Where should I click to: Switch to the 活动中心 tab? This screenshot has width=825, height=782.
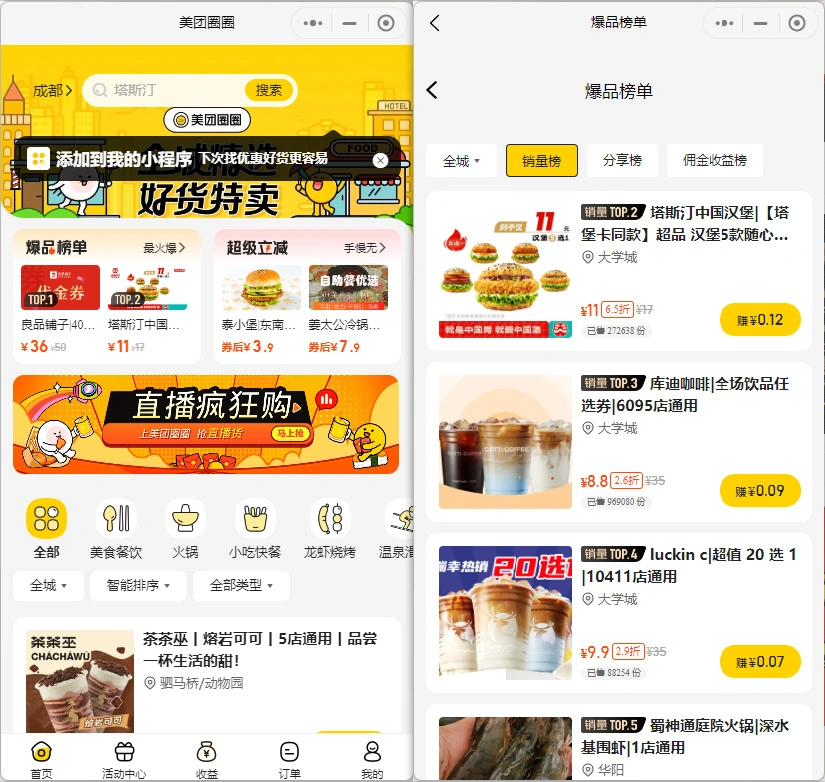tap(124, 760)
